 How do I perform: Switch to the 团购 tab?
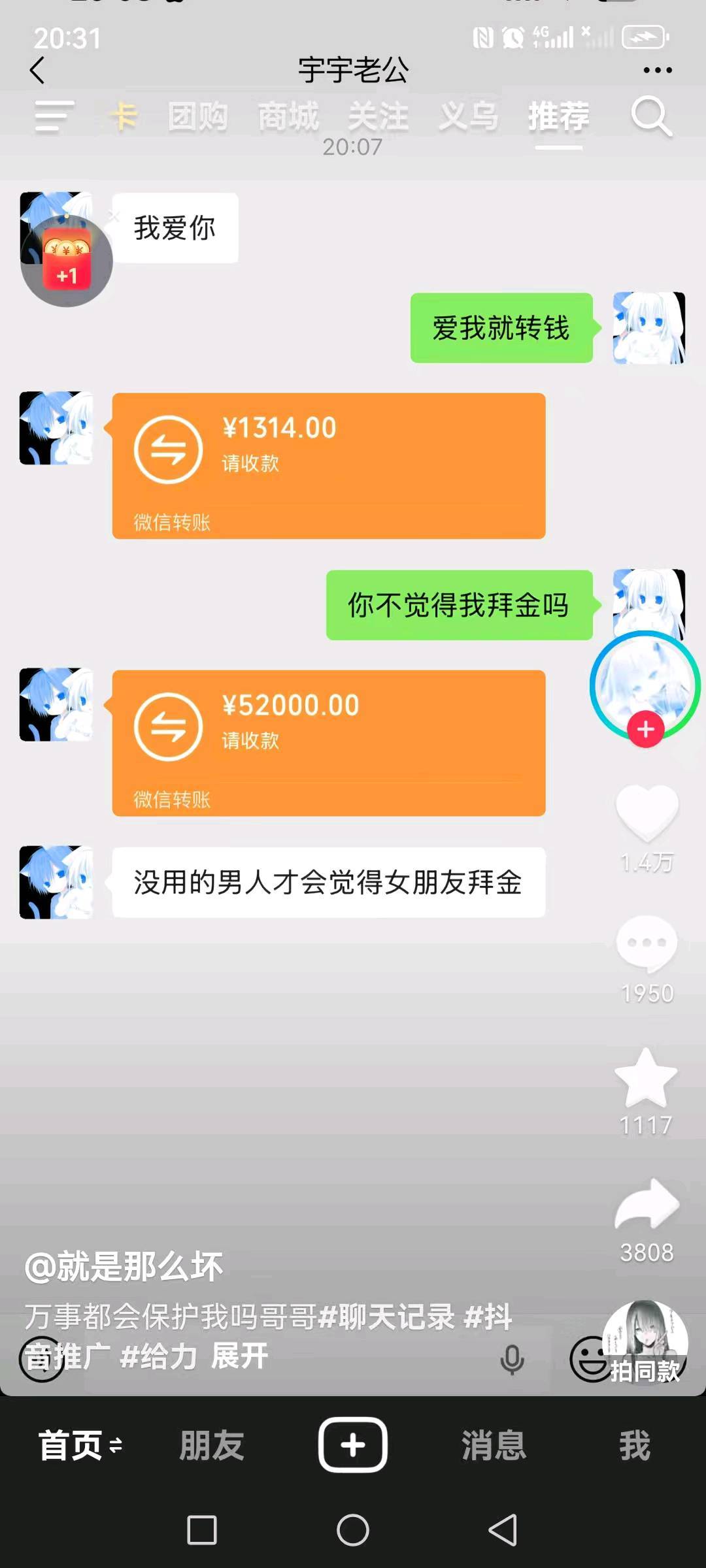click(x=197, y=116)
